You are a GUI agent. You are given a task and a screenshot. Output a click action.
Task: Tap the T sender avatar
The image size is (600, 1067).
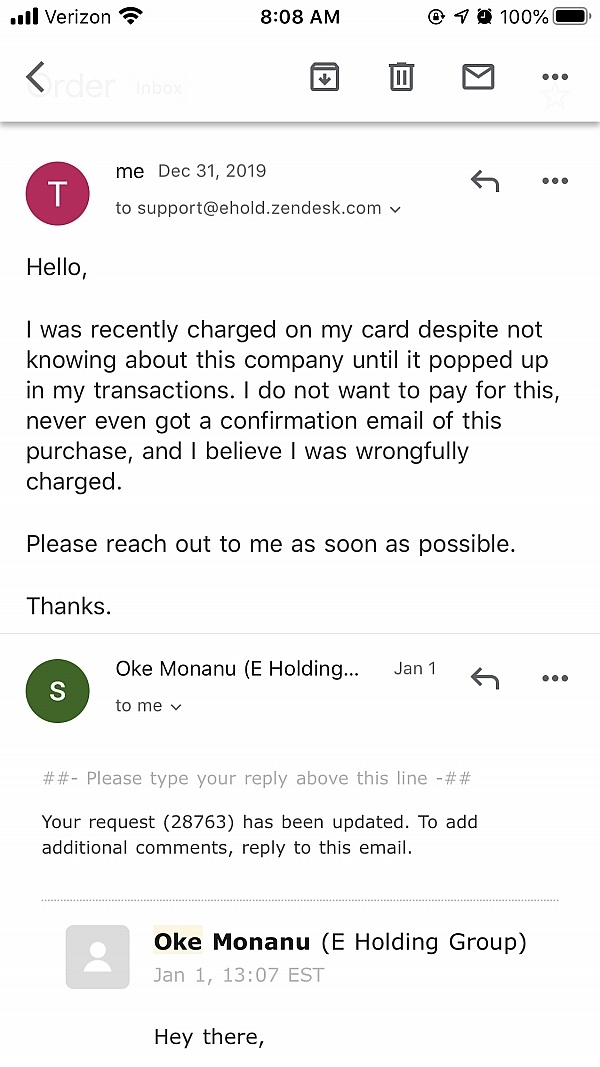[x=57, y=193]
